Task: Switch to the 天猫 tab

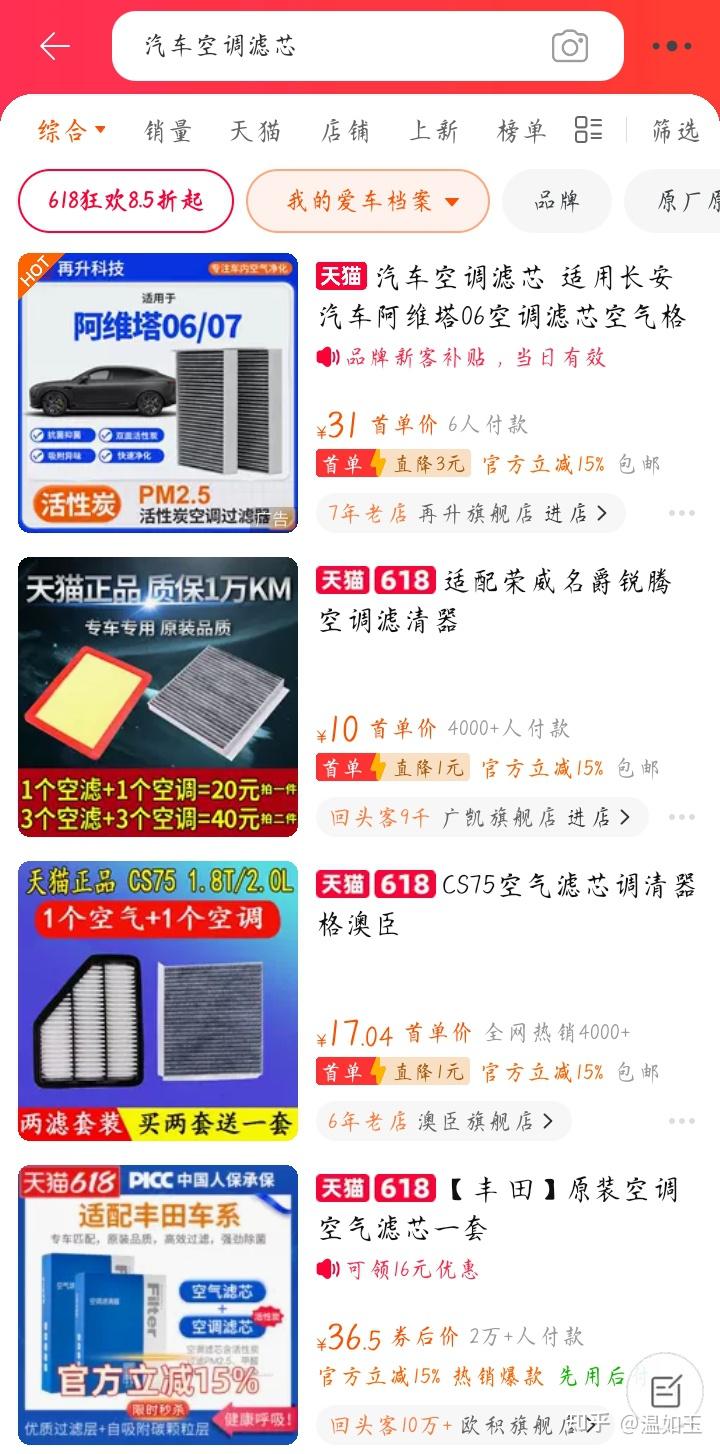Action: (x=255, y=130)
